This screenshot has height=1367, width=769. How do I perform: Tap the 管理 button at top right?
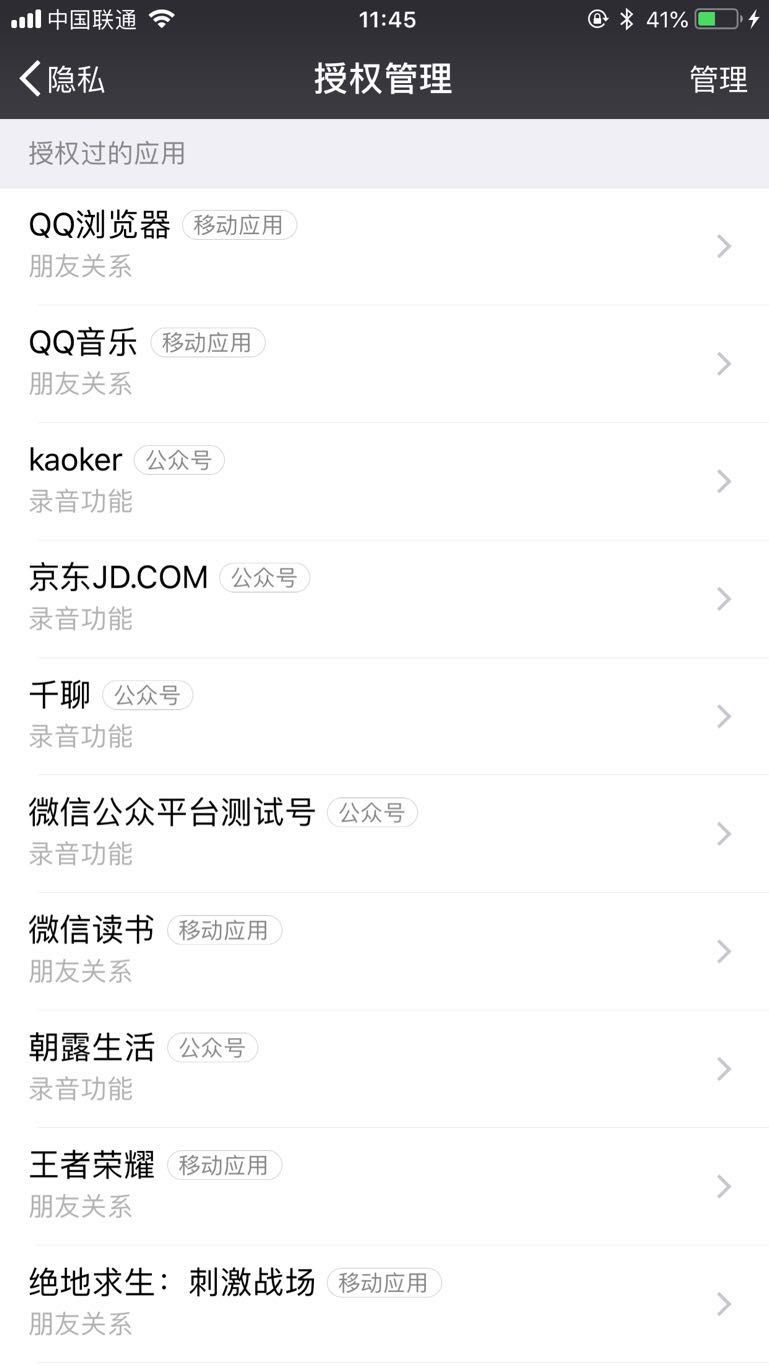pyautogui.click(x=717, y=79)
